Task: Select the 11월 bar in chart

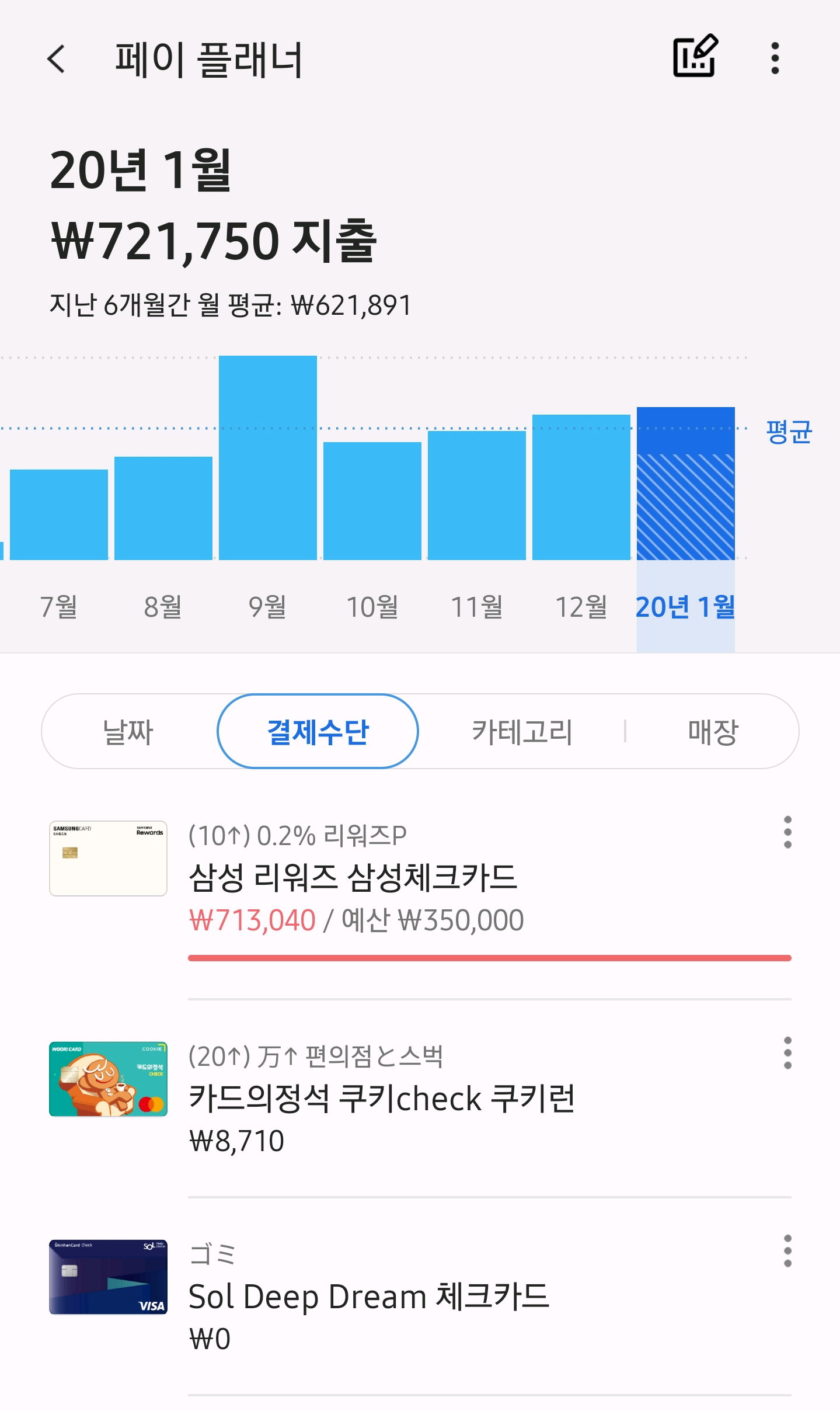Action: pos(477,495)
